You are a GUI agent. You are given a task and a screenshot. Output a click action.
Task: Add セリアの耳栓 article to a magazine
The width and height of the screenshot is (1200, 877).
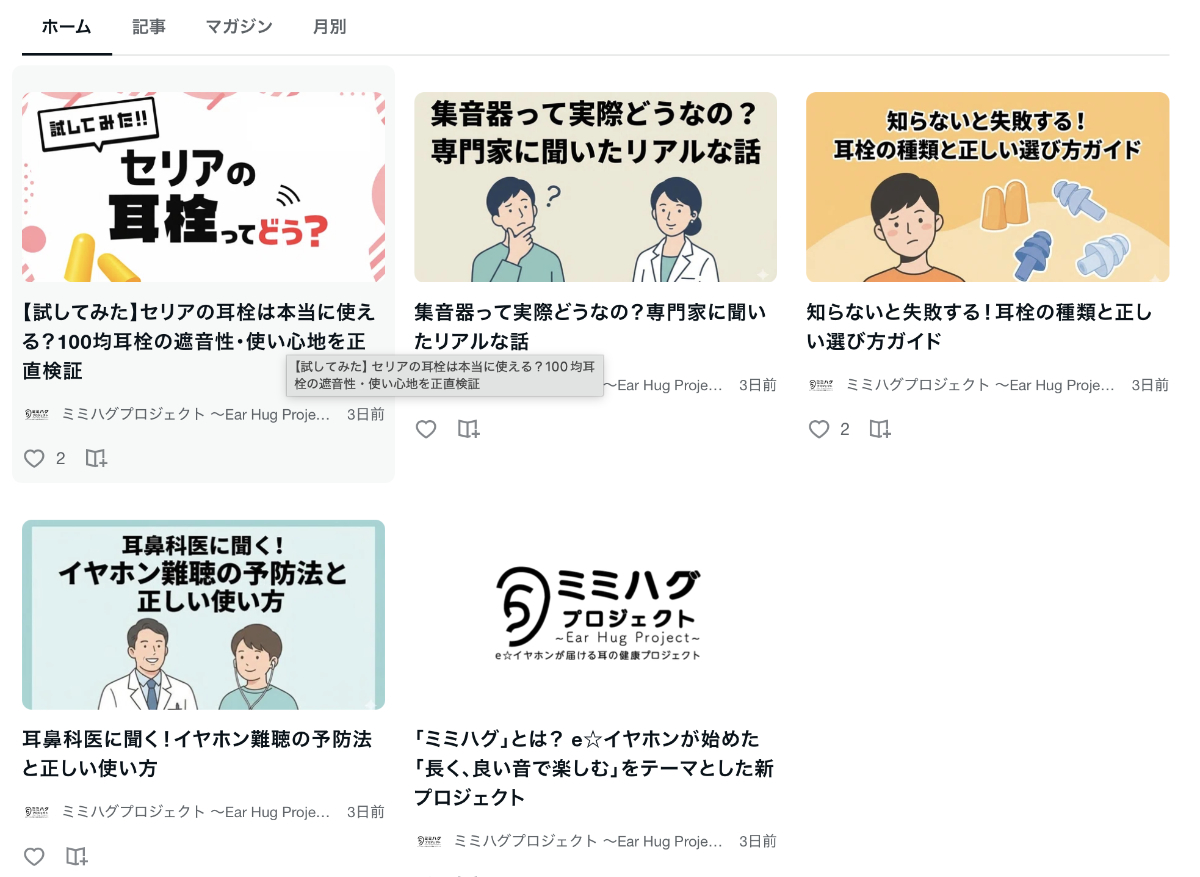click(96, 458)
